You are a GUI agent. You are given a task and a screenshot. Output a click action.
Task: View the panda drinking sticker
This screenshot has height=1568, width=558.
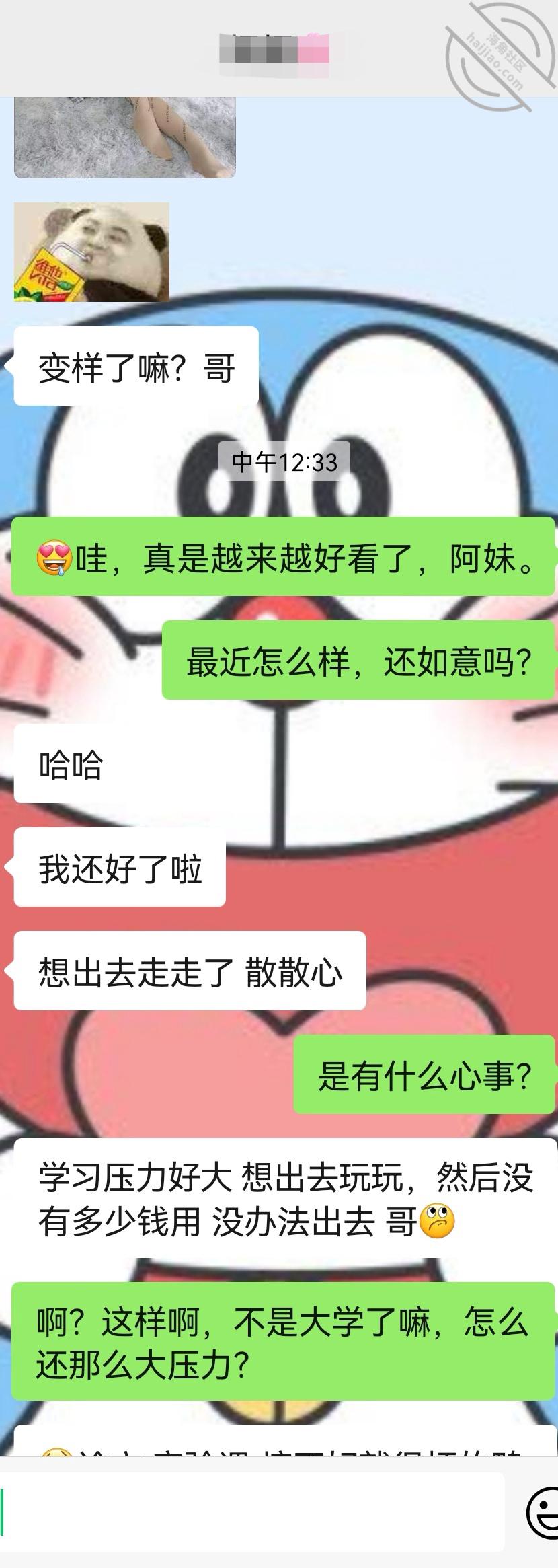coord(91,252)
